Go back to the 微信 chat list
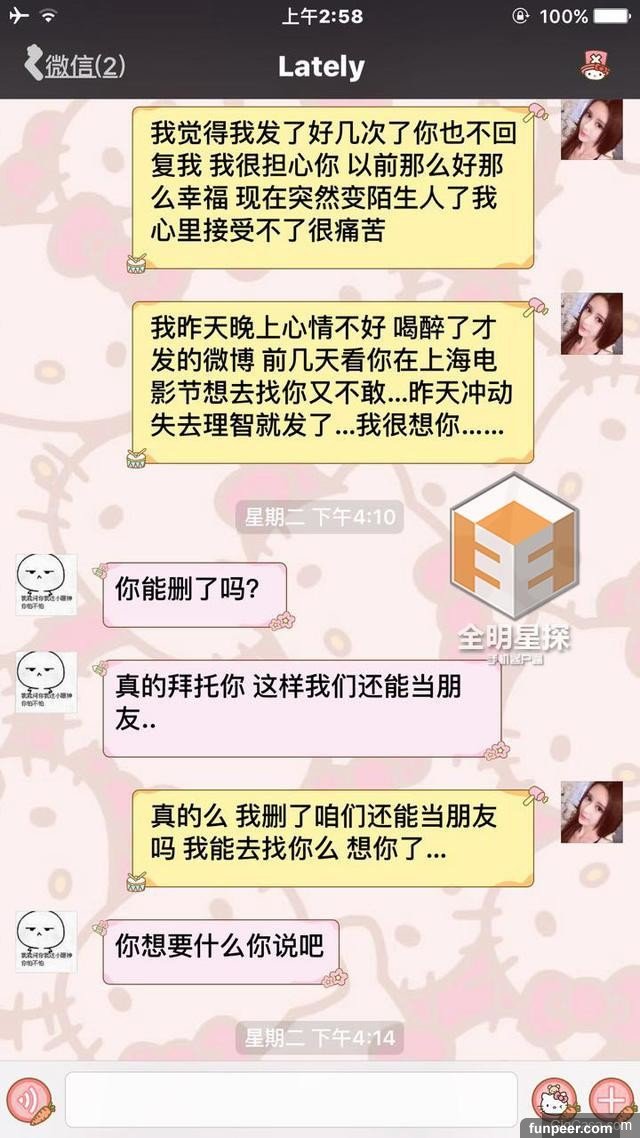 75,66
